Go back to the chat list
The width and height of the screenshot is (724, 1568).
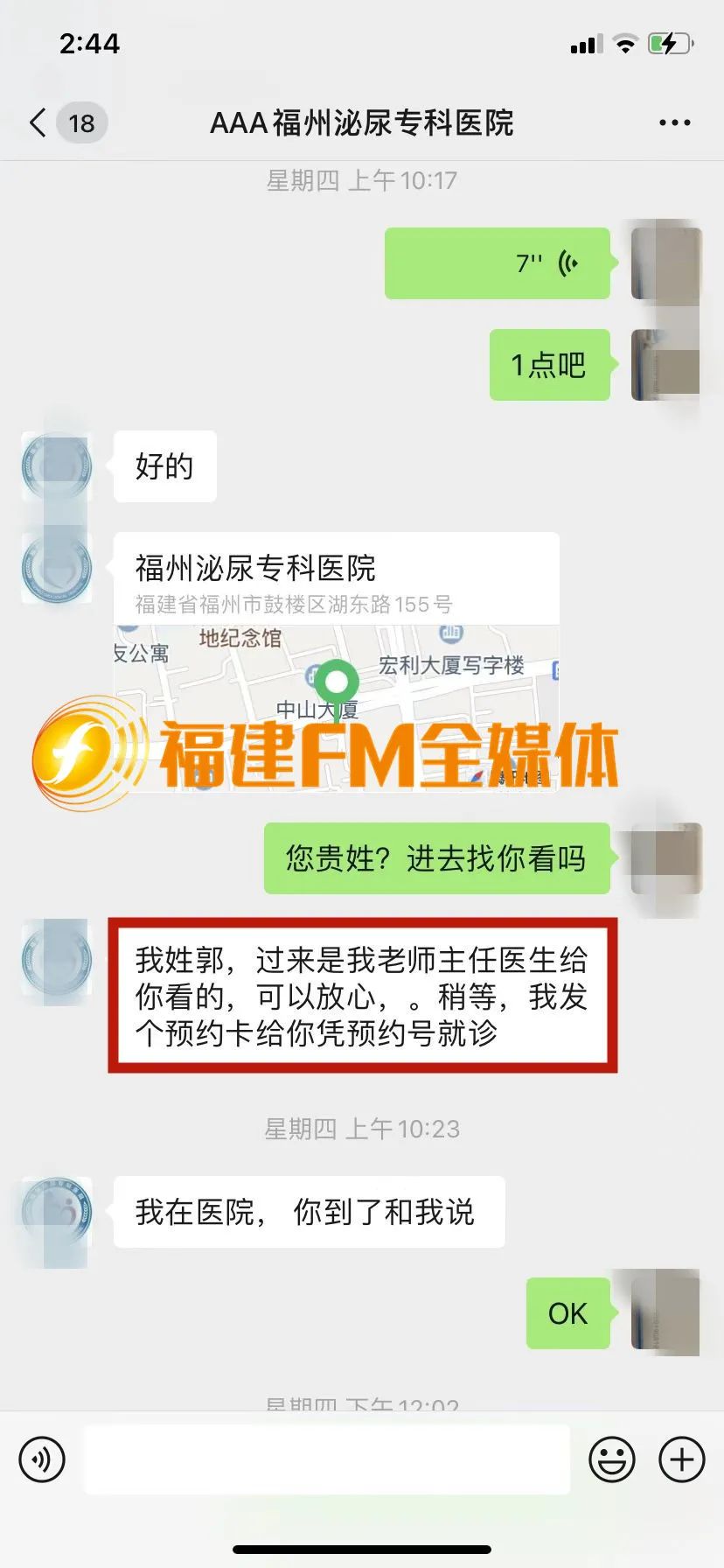(x=38, y=123)
